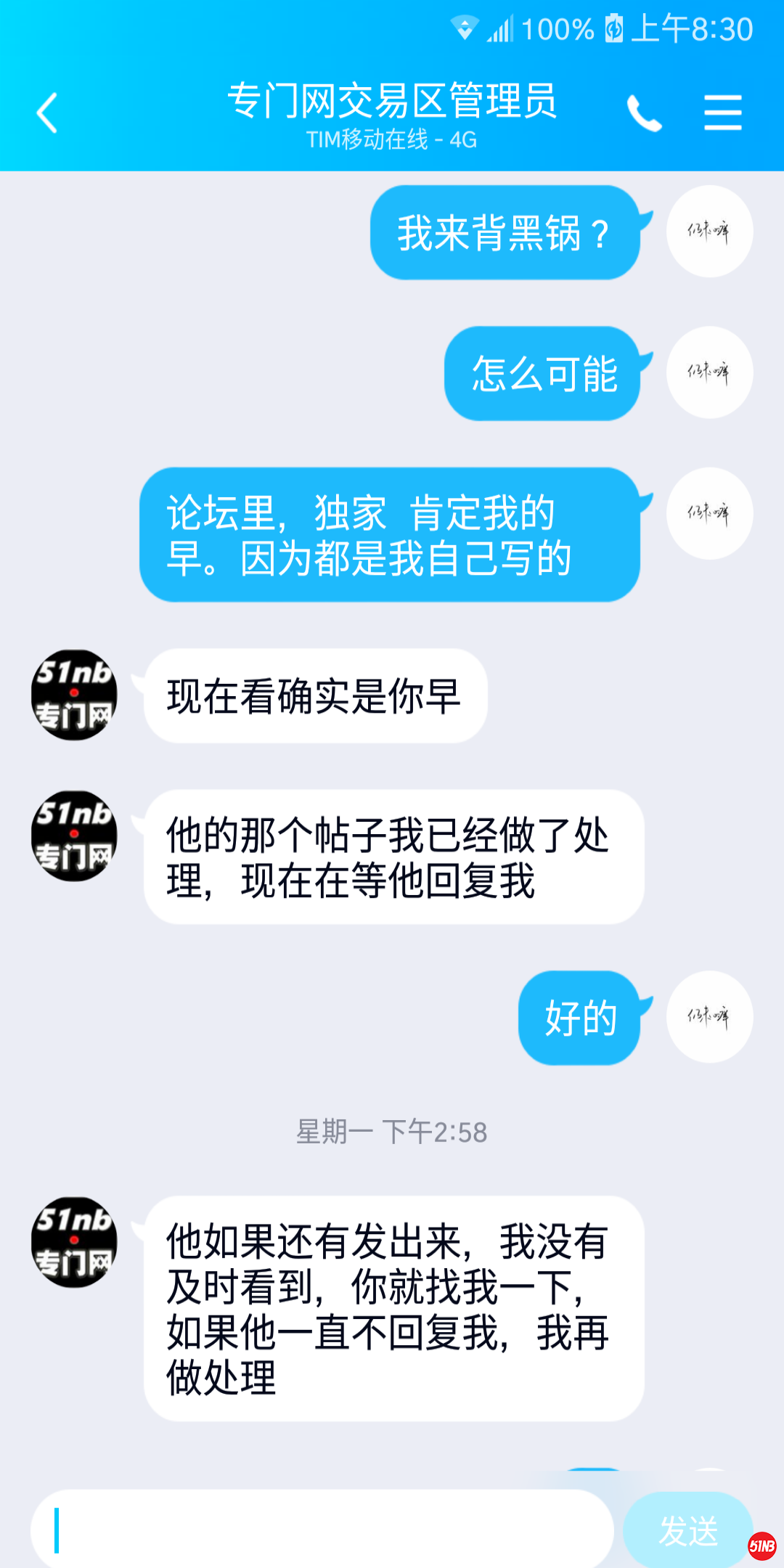
Task: Go back from this chat
Action: click(48, 113)
